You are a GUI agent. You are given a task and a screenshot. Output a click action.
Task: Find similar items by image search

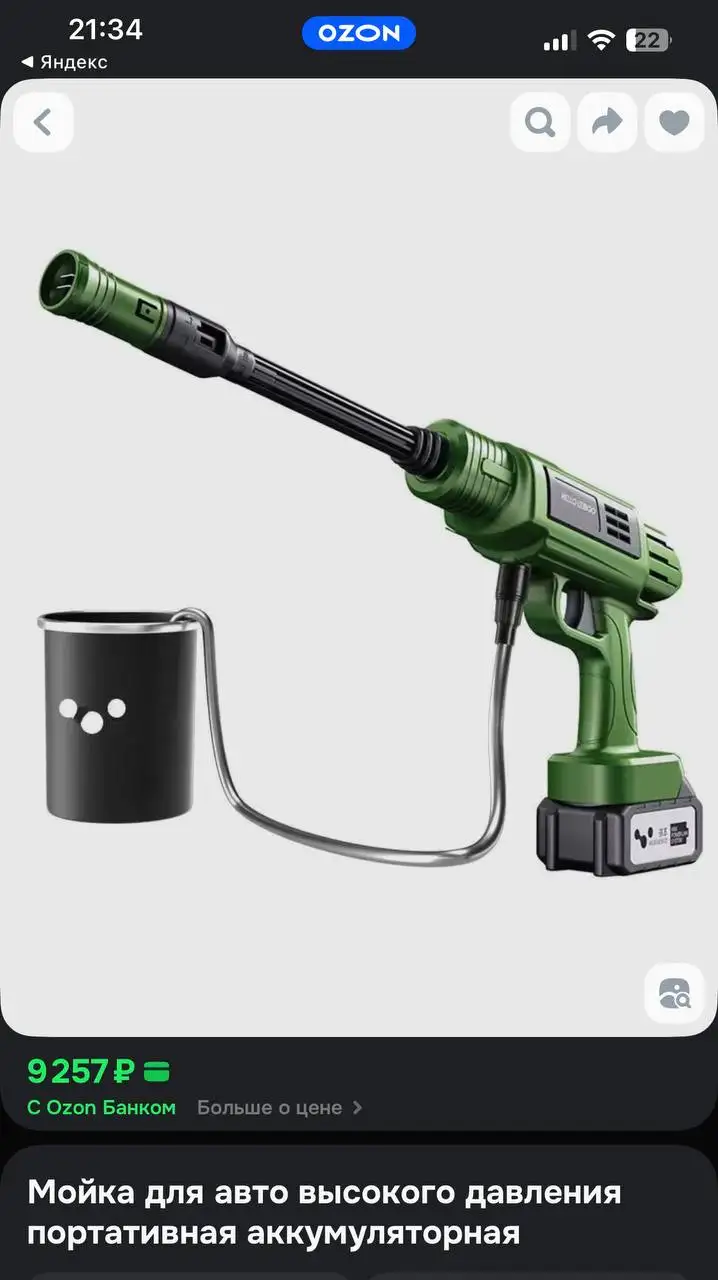pos(674,993)
